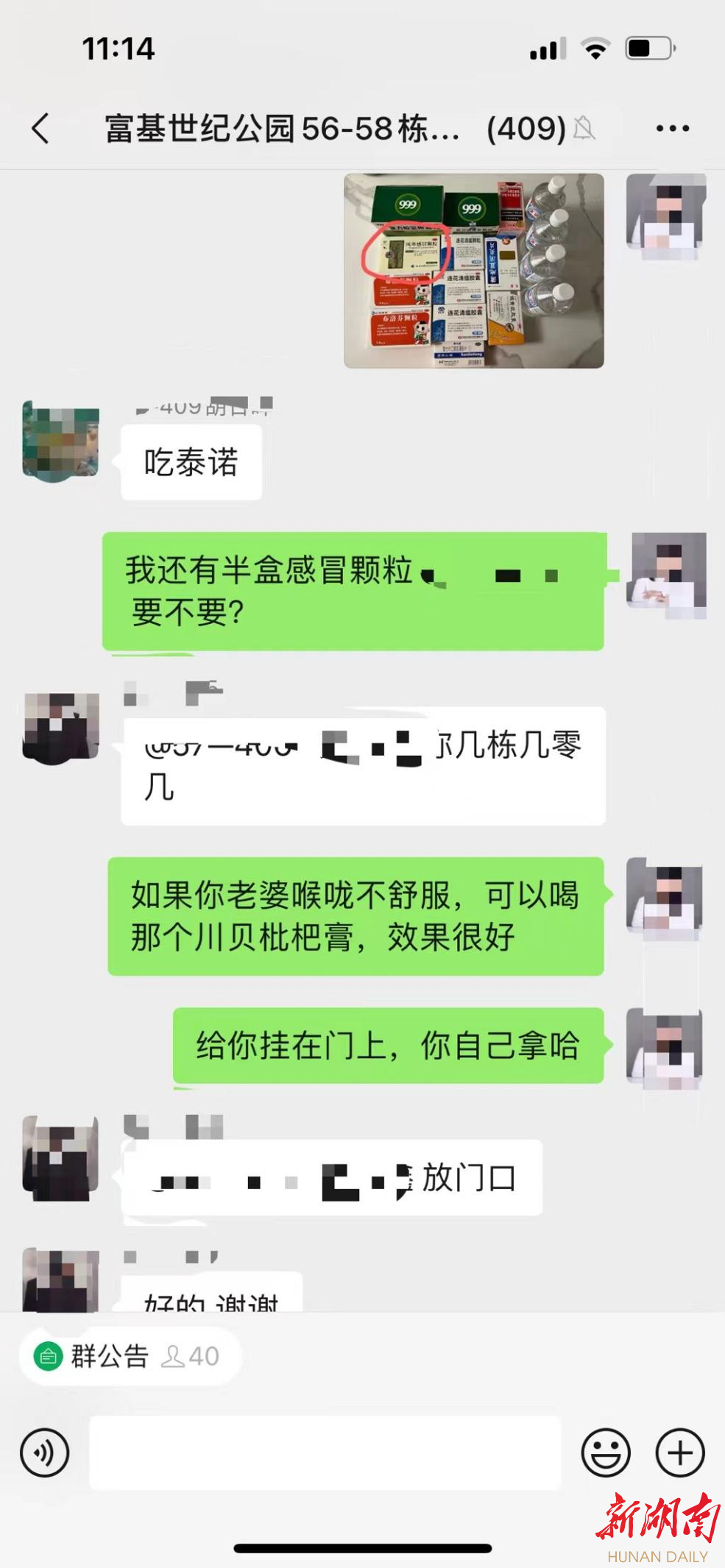Image resolution: width=725 pixels, height=1568 pixels.
Task: Open the emoji sticker panel
Action: tap(605, 1452)
